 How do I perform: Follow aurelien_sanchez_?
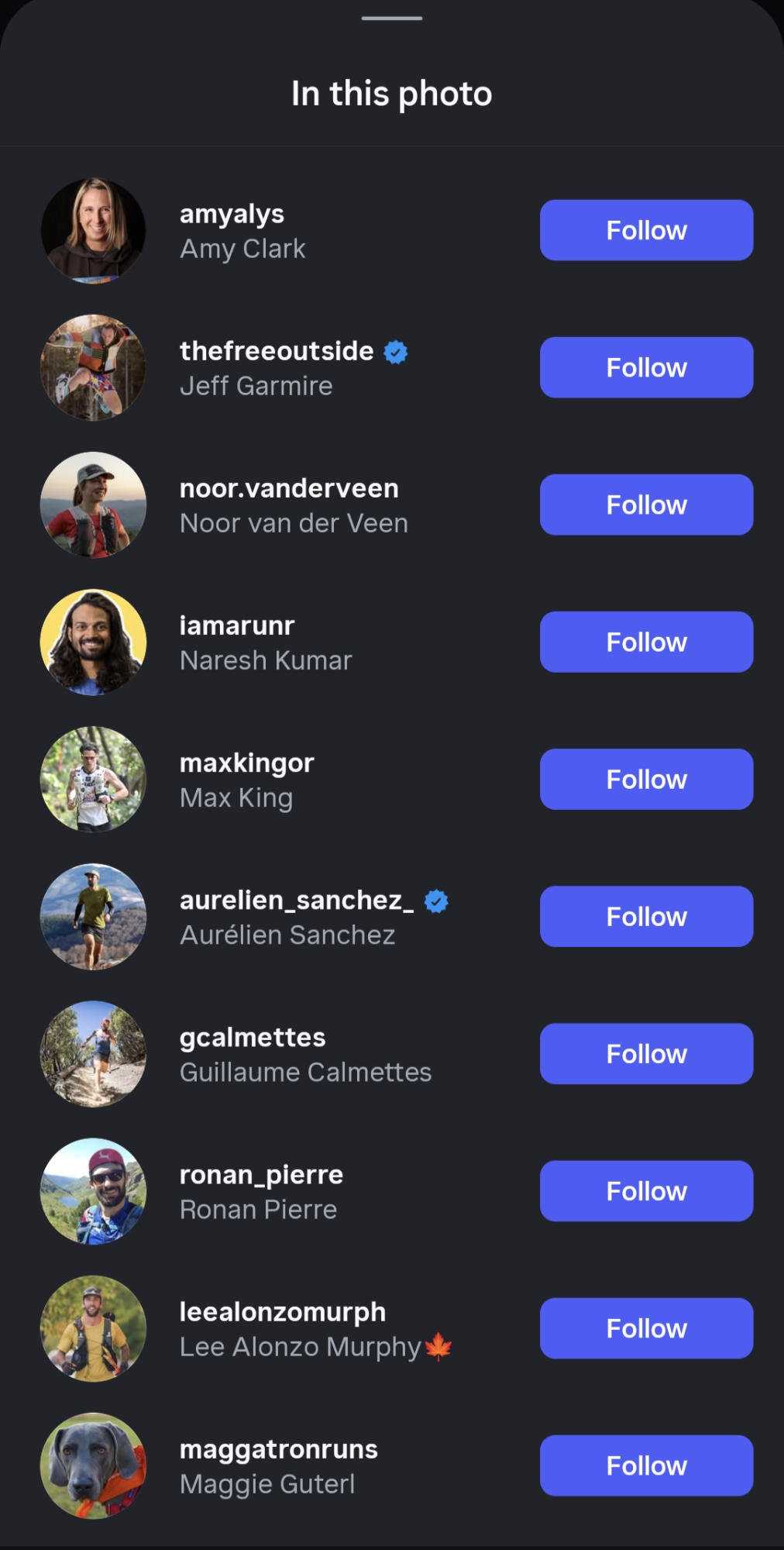point(646,916)
